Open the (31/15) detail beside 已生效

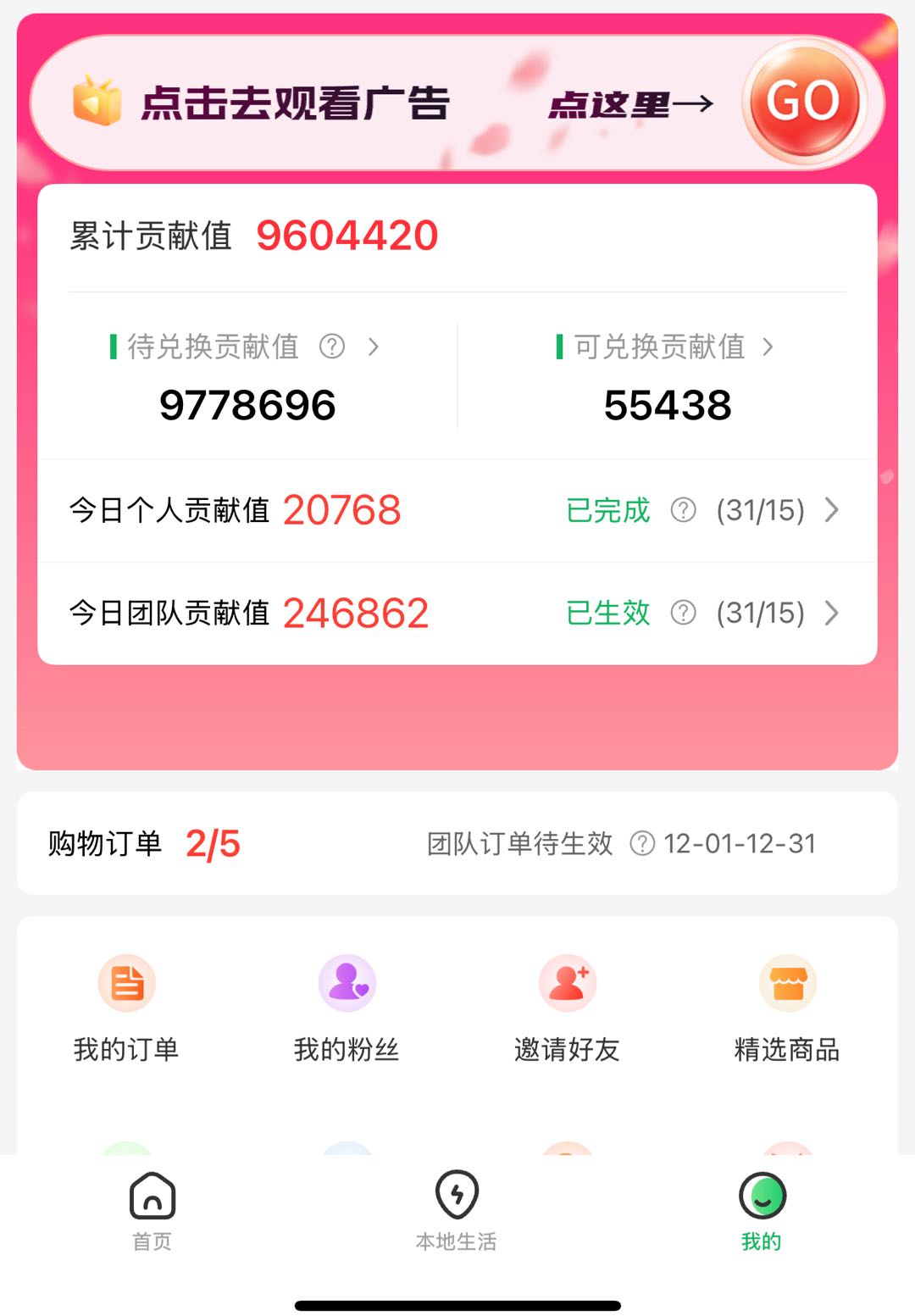(760, 613)
